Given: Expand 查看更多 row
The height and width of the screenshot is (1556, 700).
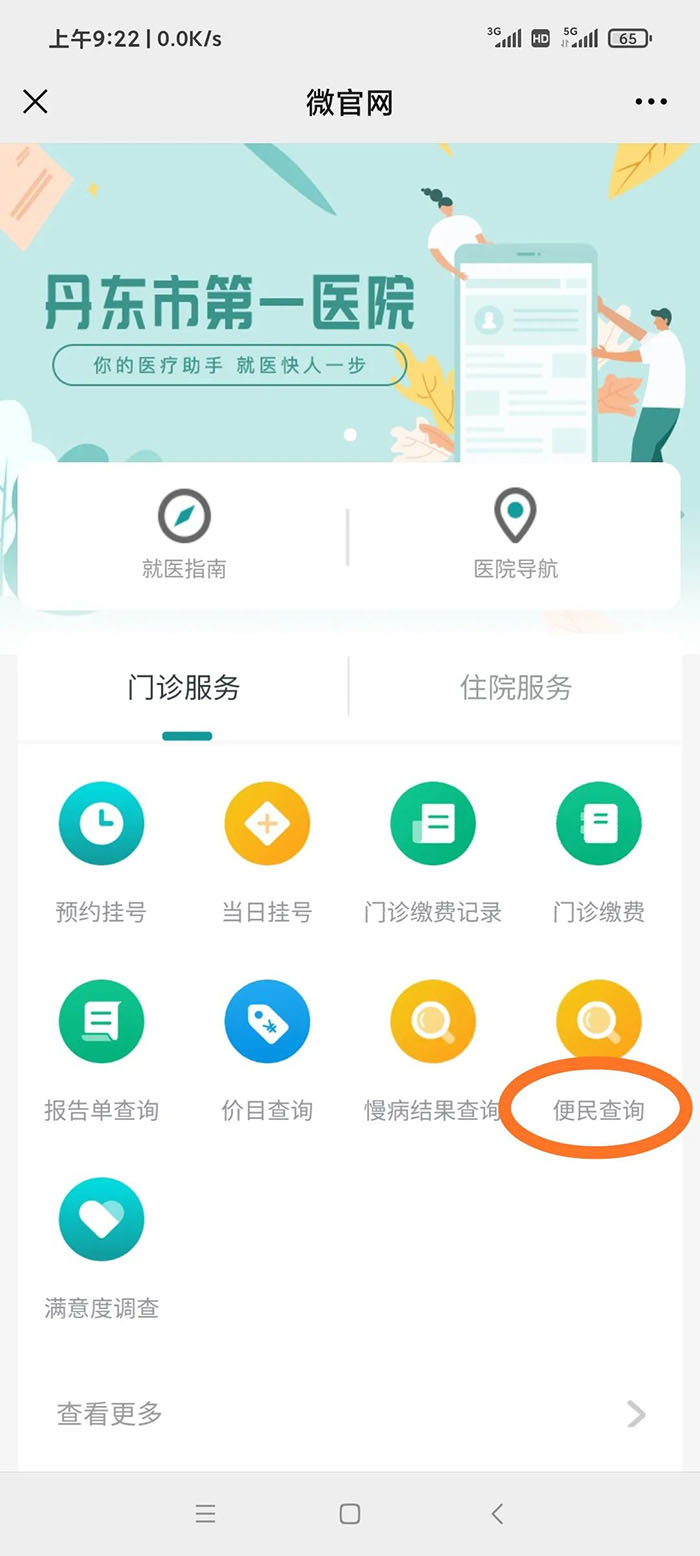Looking at the screenshot, I should 350,1413.
